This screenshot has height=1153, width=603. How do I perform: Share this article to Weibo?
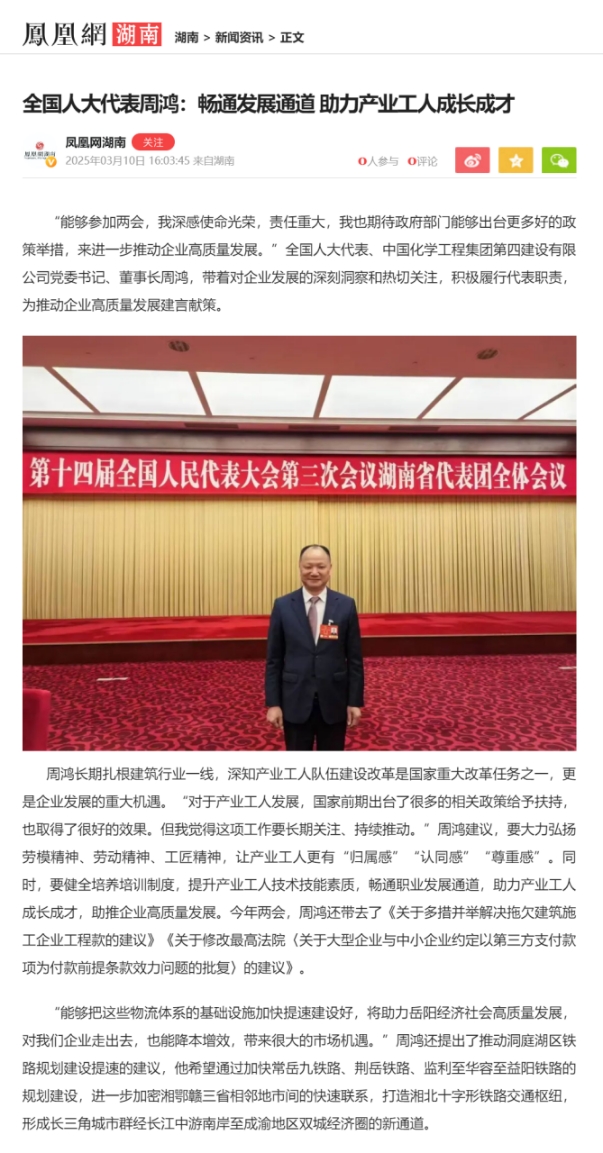pos(472,160)
